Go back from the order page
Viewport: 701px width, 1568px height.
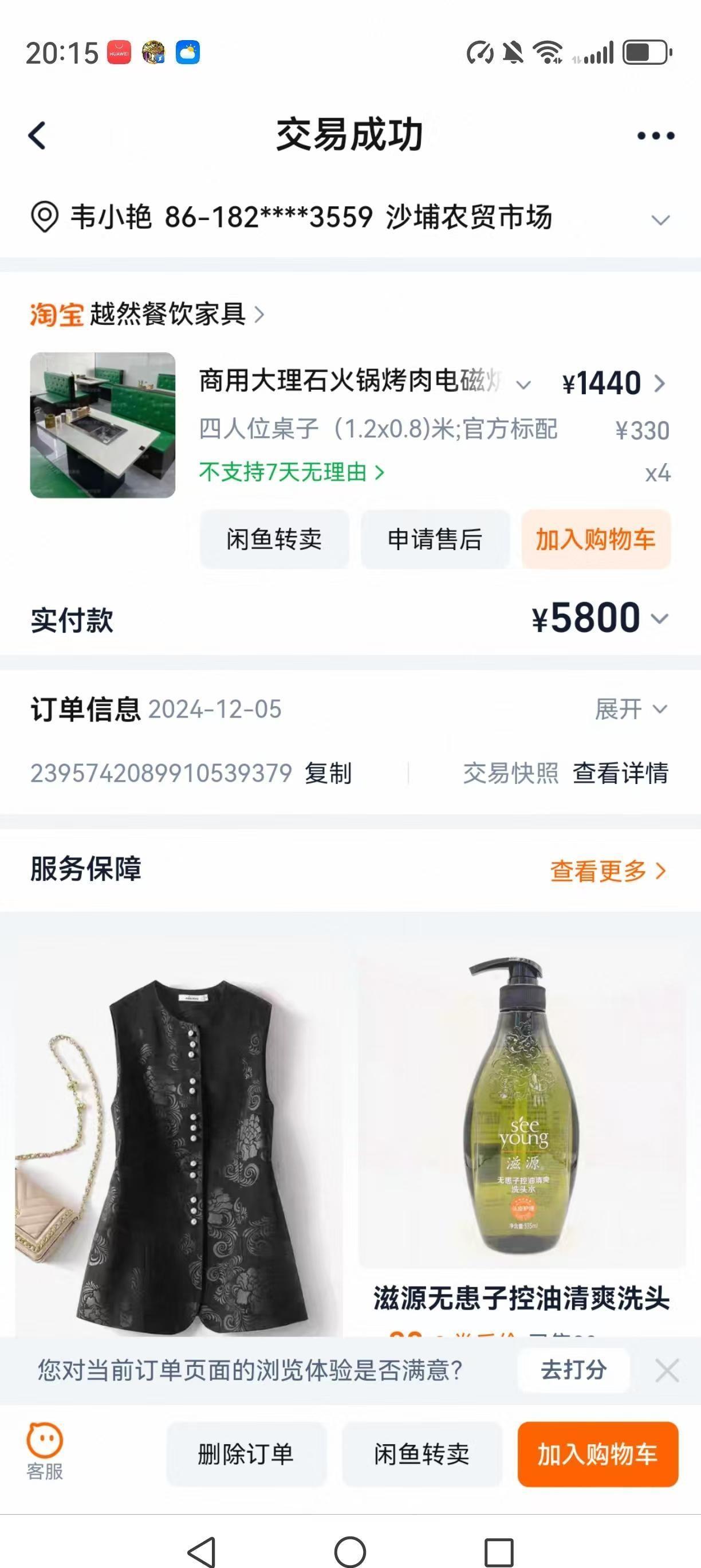(x=37, y=135)
